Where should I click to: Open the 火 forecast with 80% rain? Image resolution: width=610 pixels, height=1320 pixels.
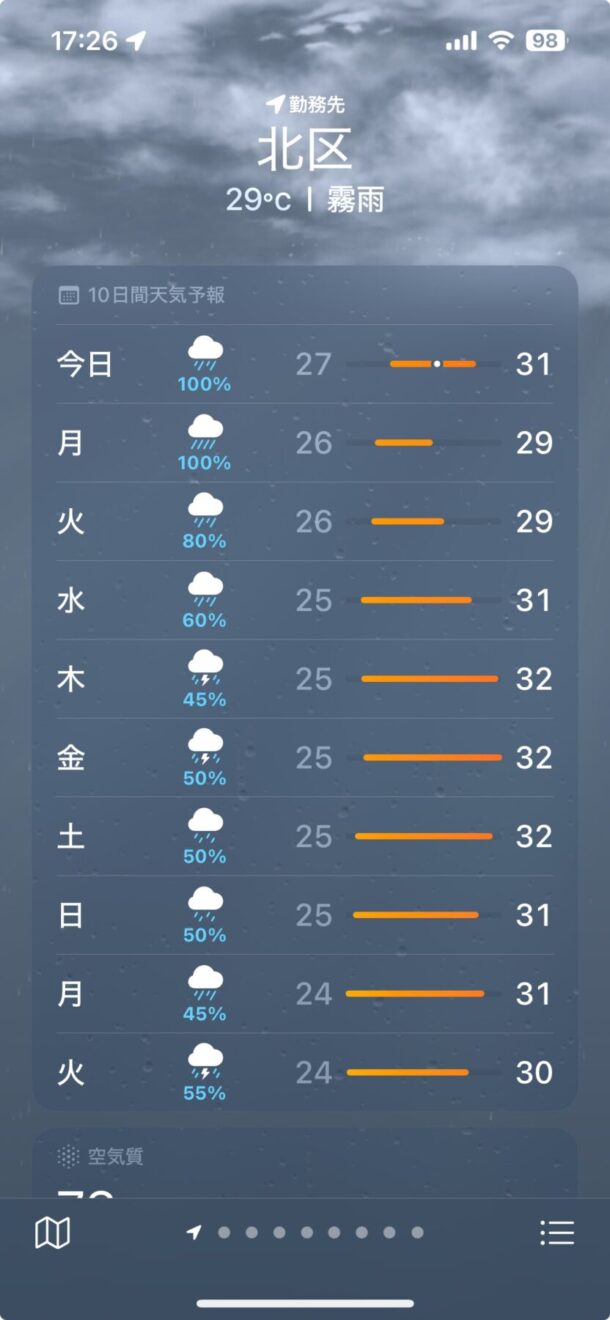click(x=305, y=522)
